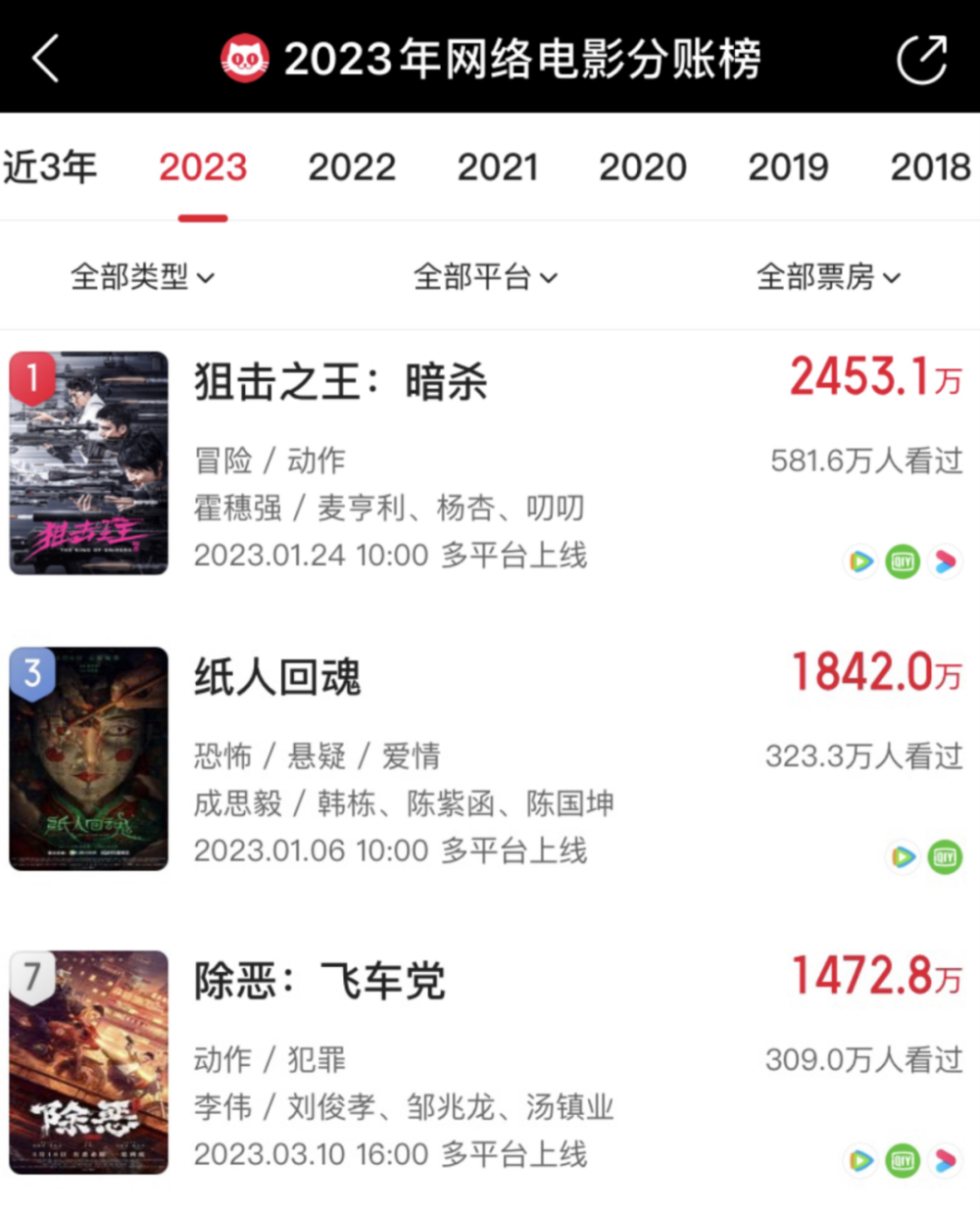Open the 全部票房 box office filter
The height and width of the screenshot is (1213, 980).
pyautogui.click(x=828, y=277)
